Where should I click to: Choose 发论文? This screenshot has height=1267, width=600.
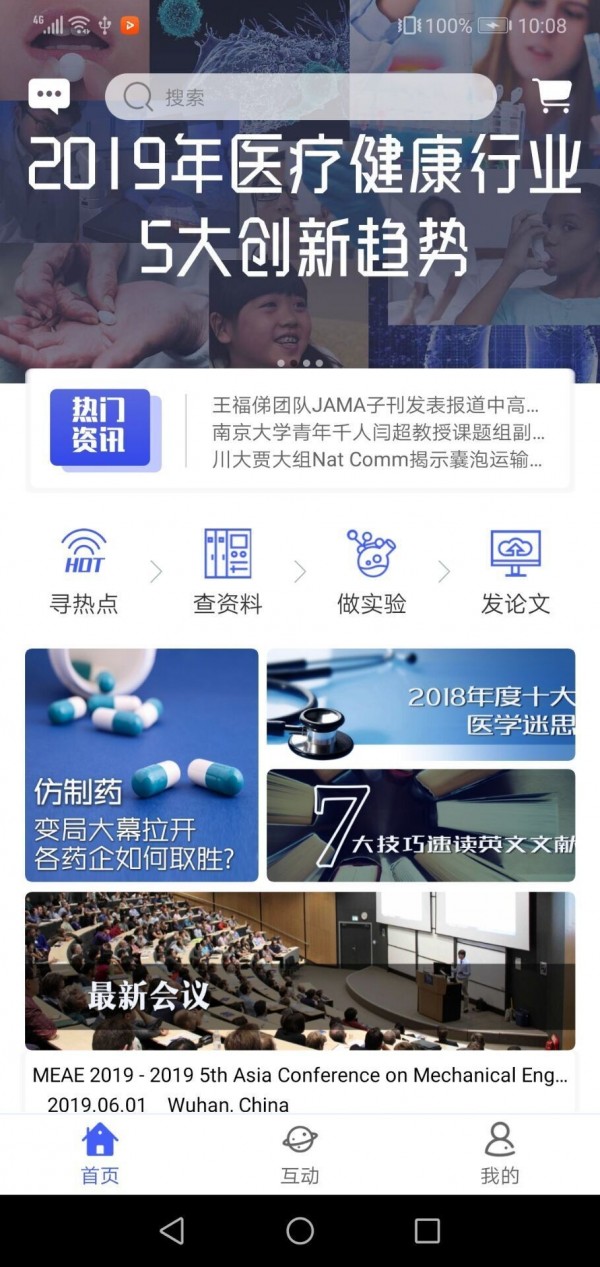tap(515, 572)
